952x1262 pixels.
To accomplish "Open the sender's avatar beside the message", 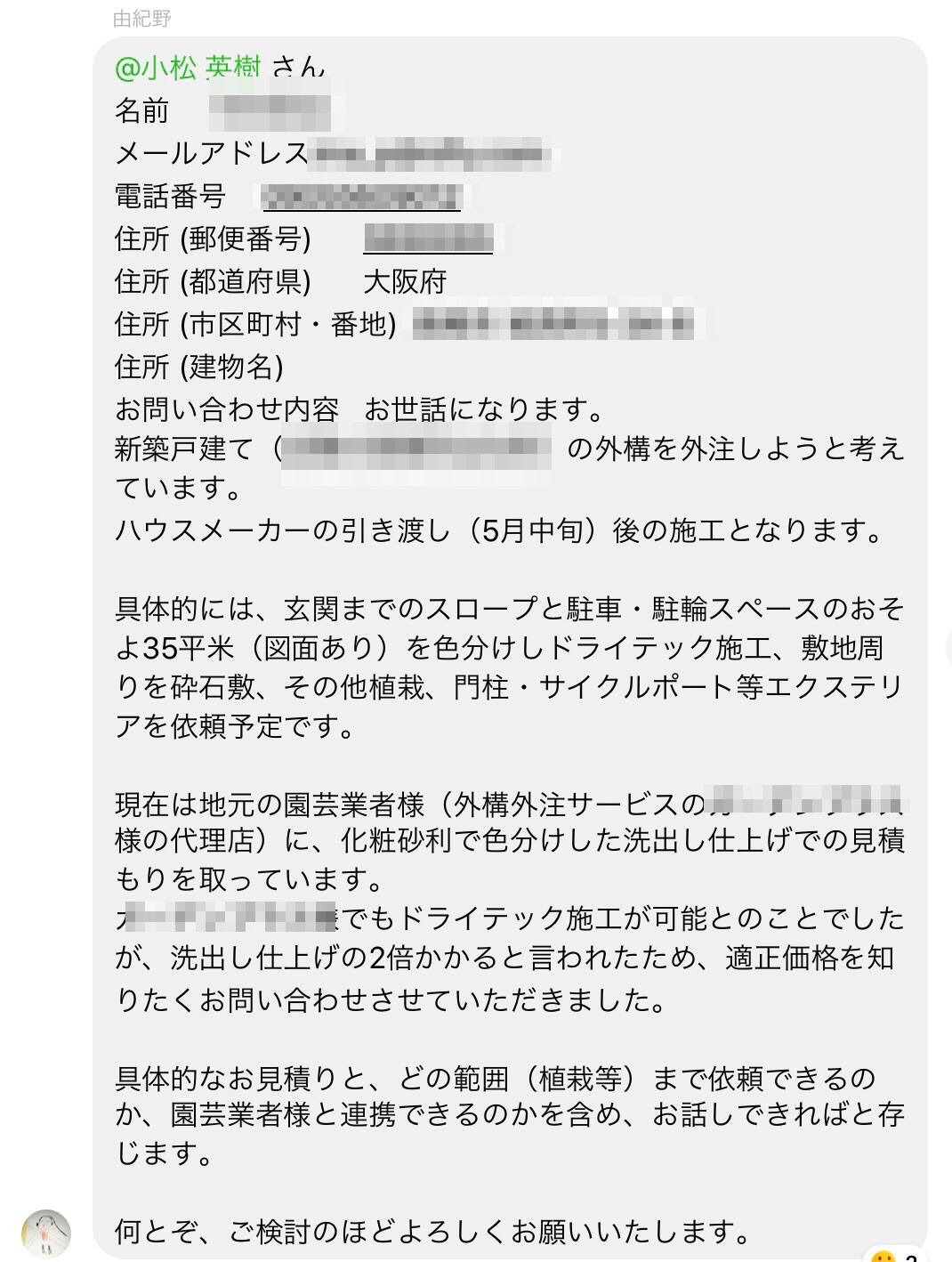I will pyautogui.click(x=46, y=1233).
